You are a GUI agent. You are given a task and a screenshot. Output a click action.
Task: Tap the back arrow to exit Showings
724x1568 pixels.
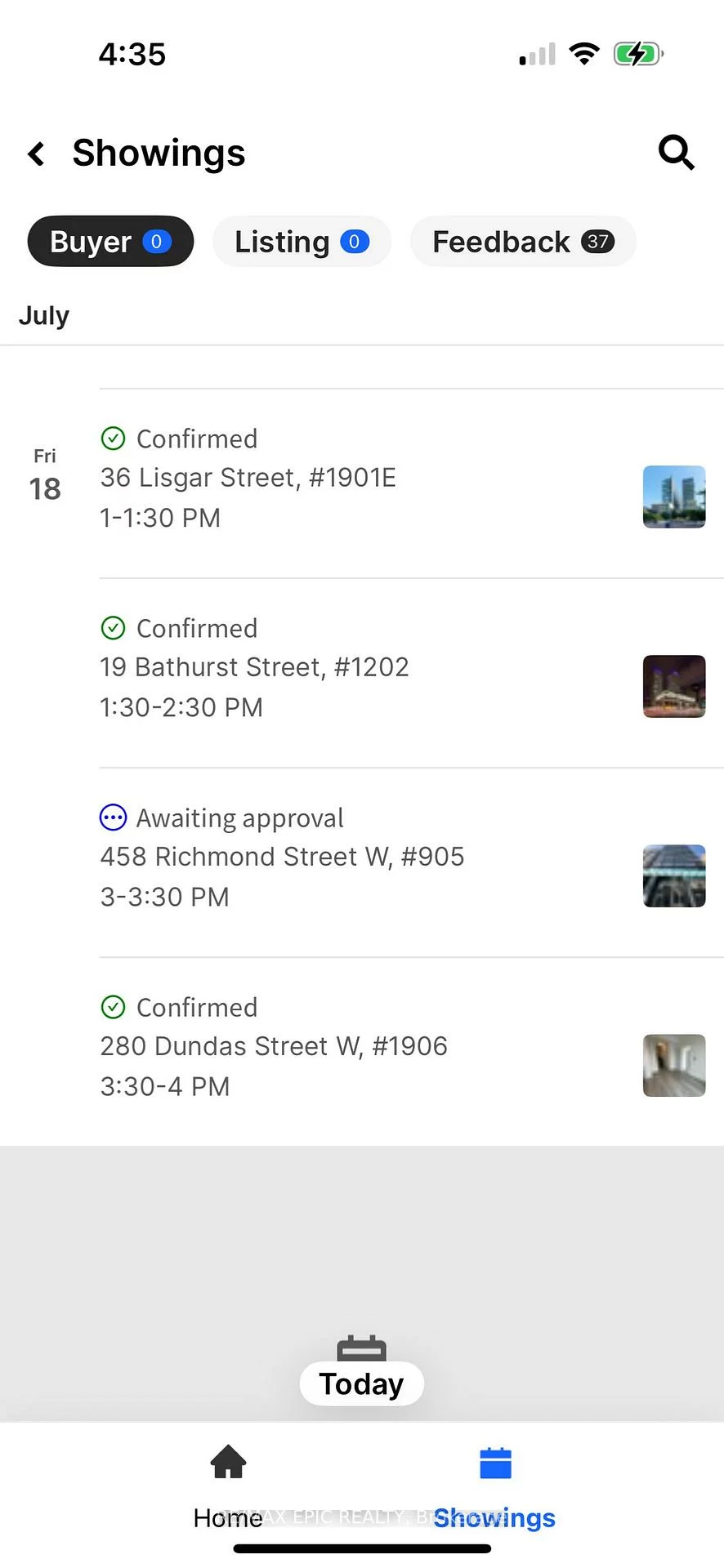click(36, 154)
